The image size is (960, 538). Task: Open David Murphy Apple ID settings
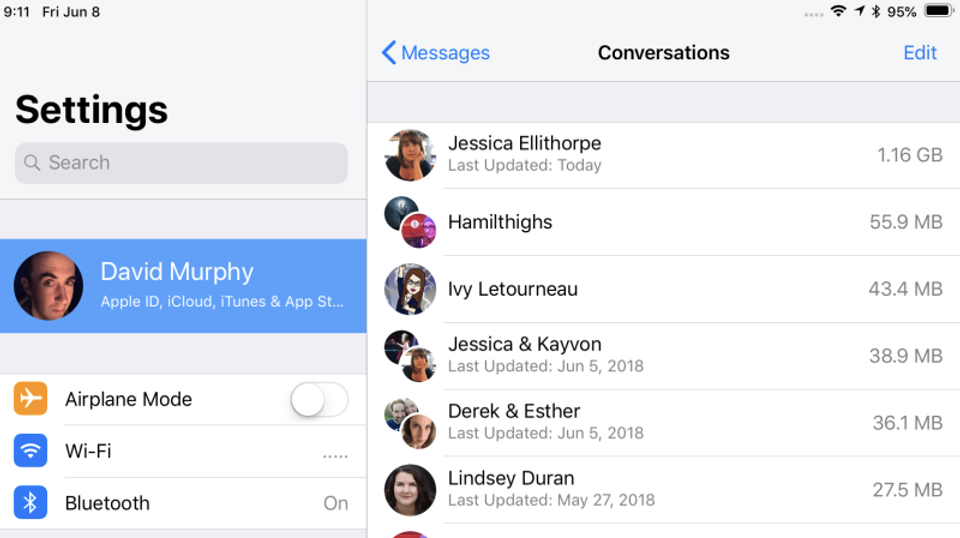[183, 285]
